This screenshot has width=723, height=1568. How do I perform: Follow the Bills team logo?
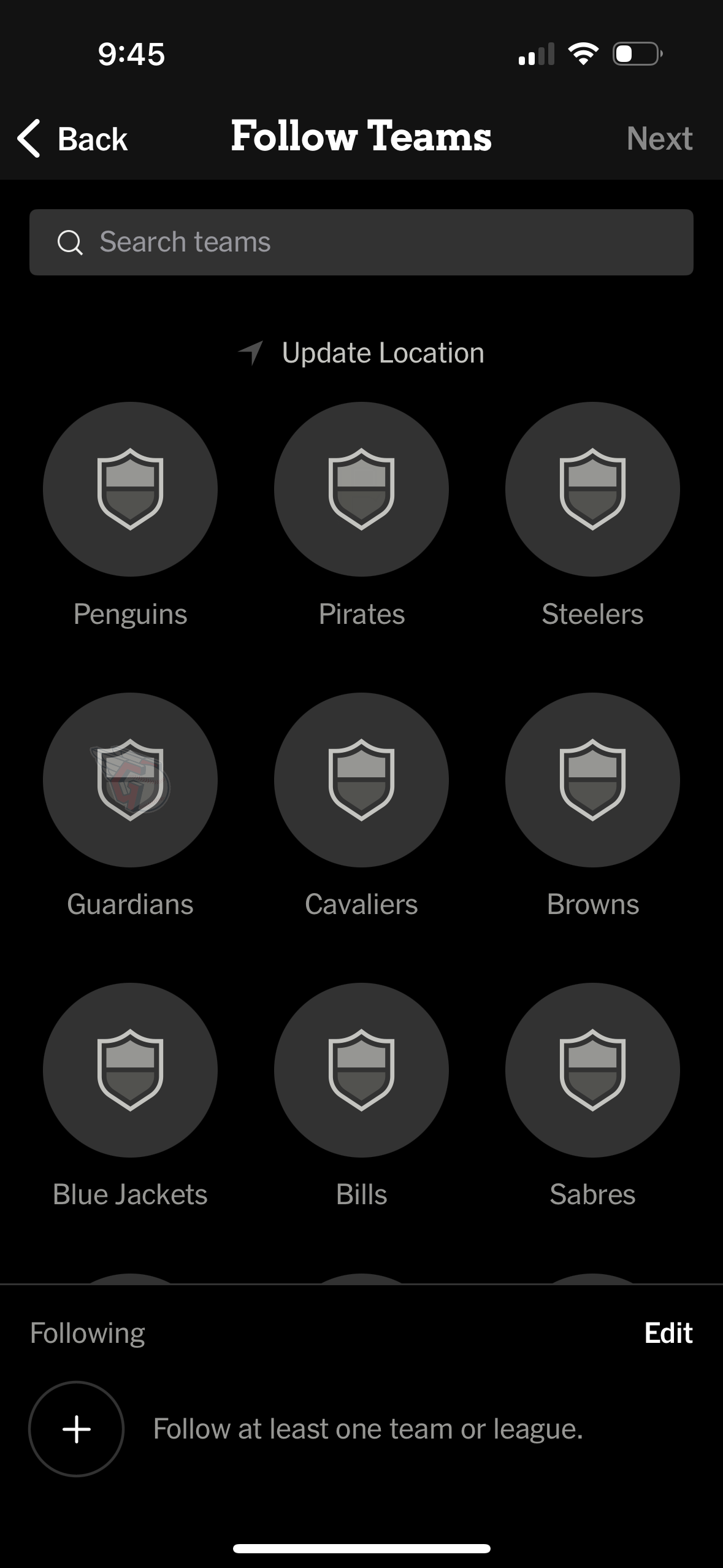click(x=361, y=1069)
